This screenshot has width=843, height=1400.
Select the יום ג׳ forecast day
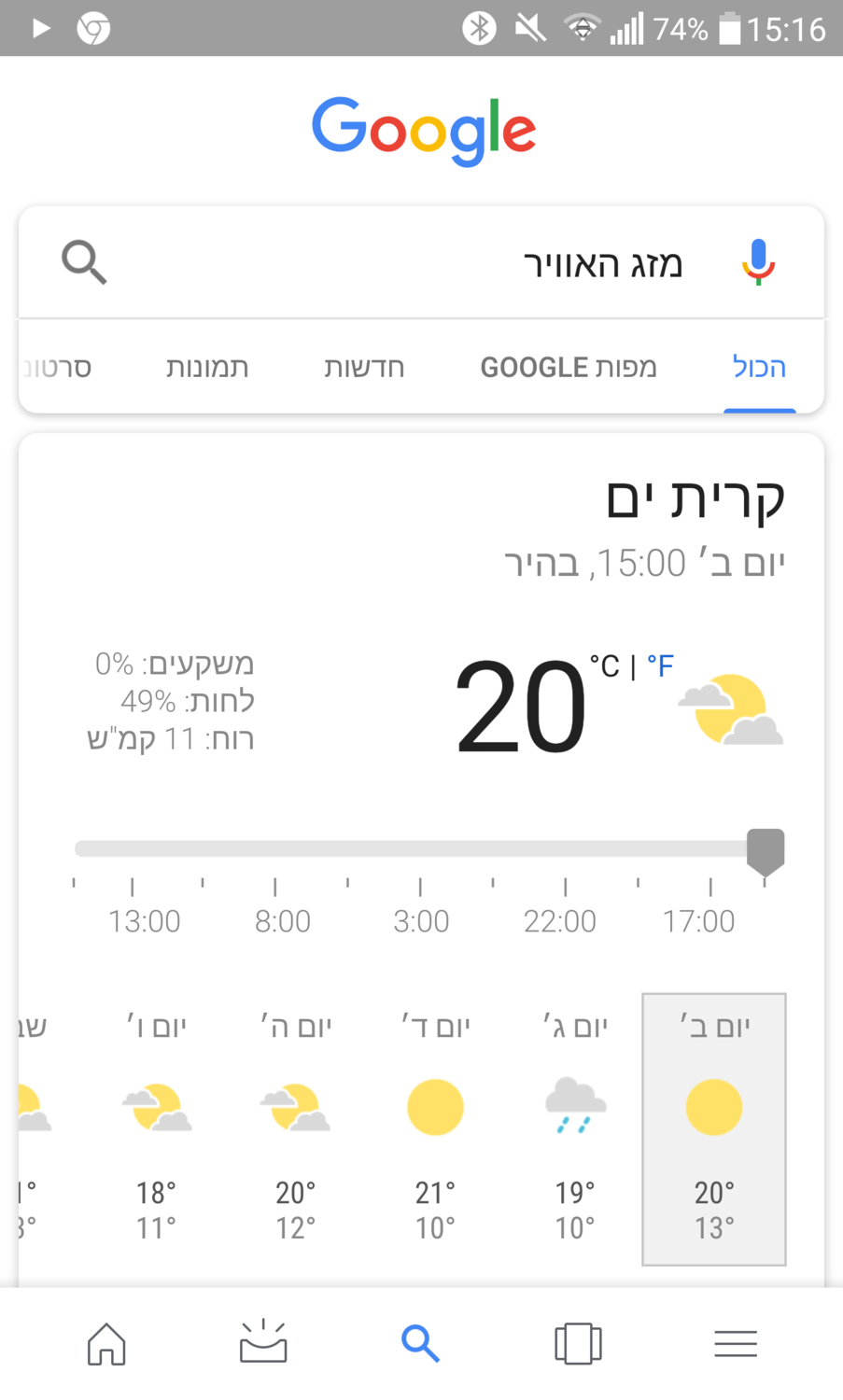(x=575, y=1129)
